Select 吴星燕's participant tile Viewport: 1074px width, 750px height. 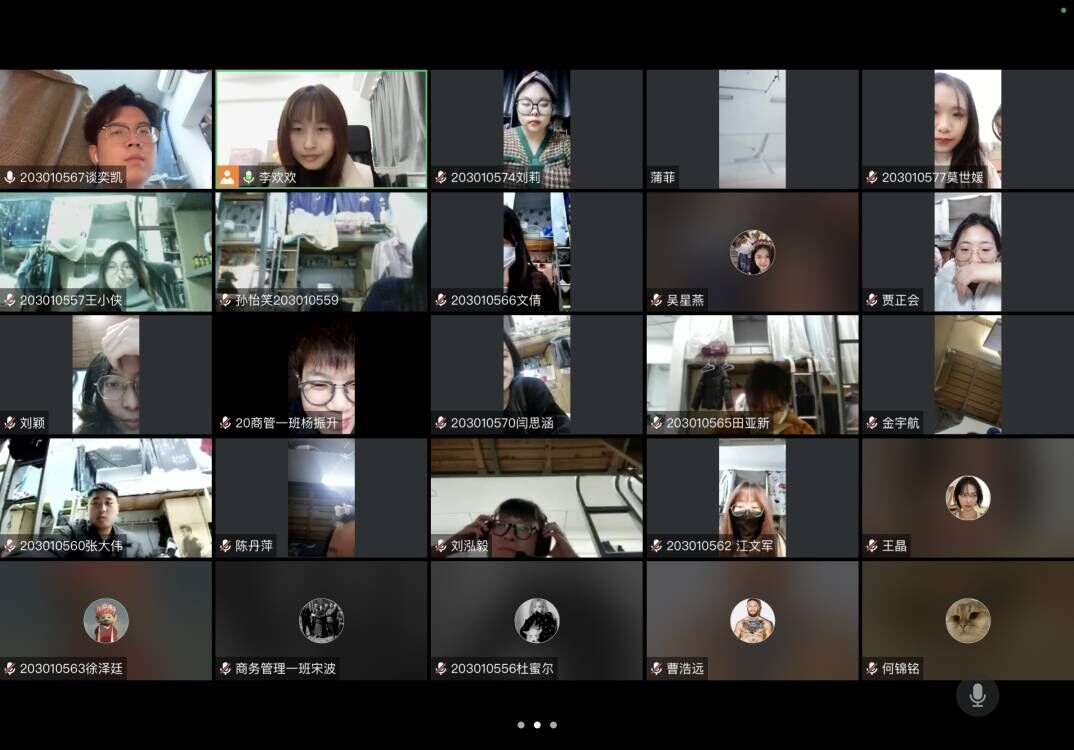point(752,252)
